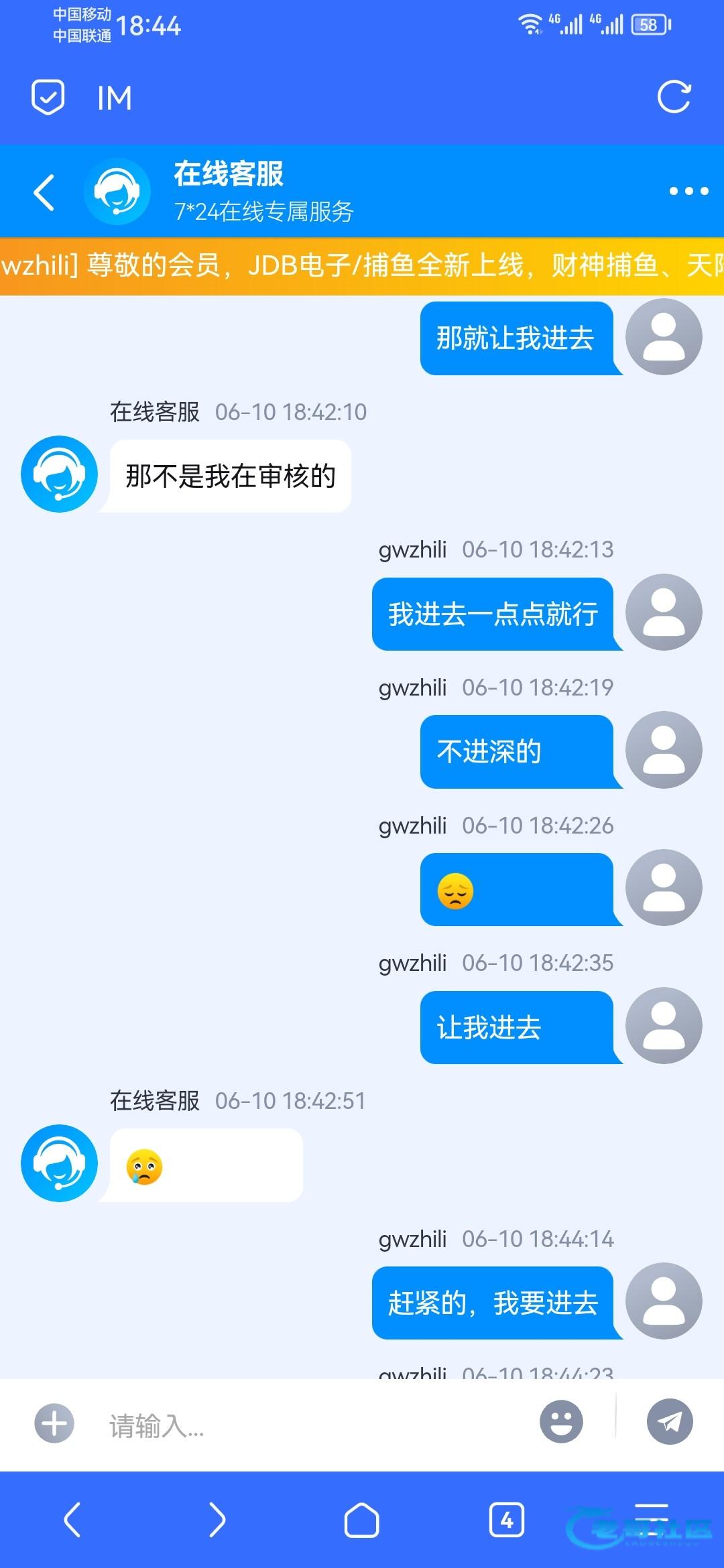This screenshot has height=1568, width=724.
Task: Reload the page with the refresh icon
Action: click(673, 98)
